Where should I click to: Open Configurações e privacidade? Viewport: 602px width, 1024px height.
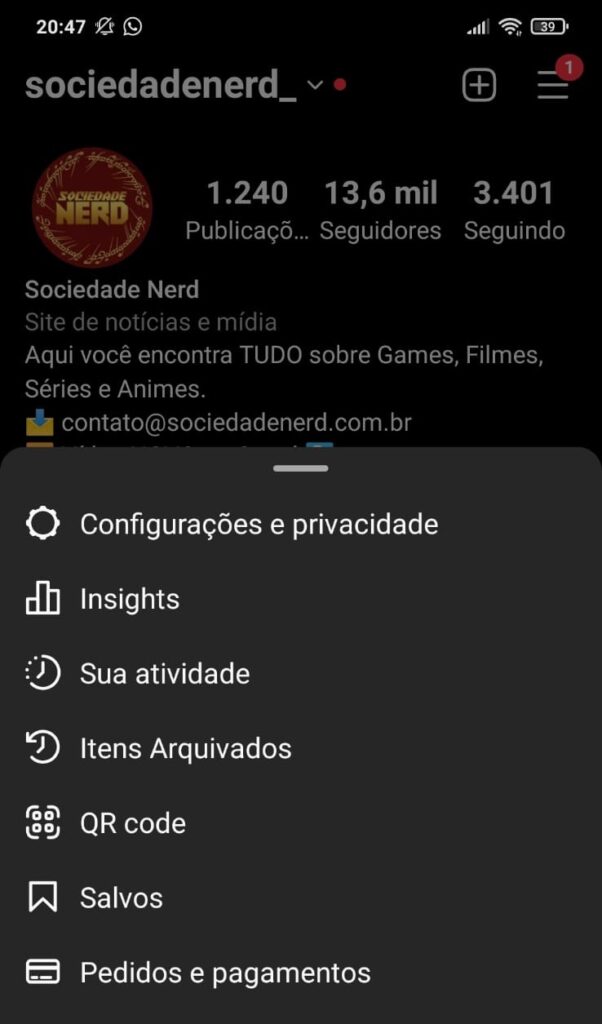point(258,524)
